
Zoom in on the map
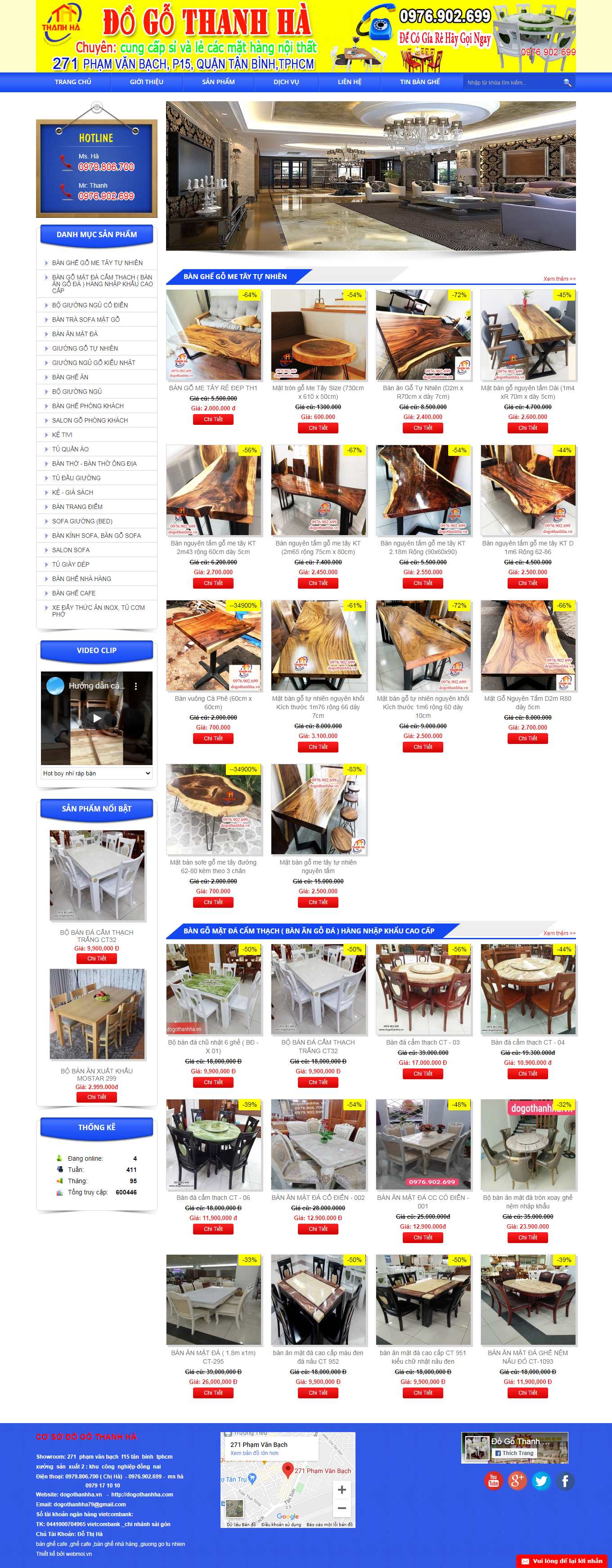coord(341,1490)
